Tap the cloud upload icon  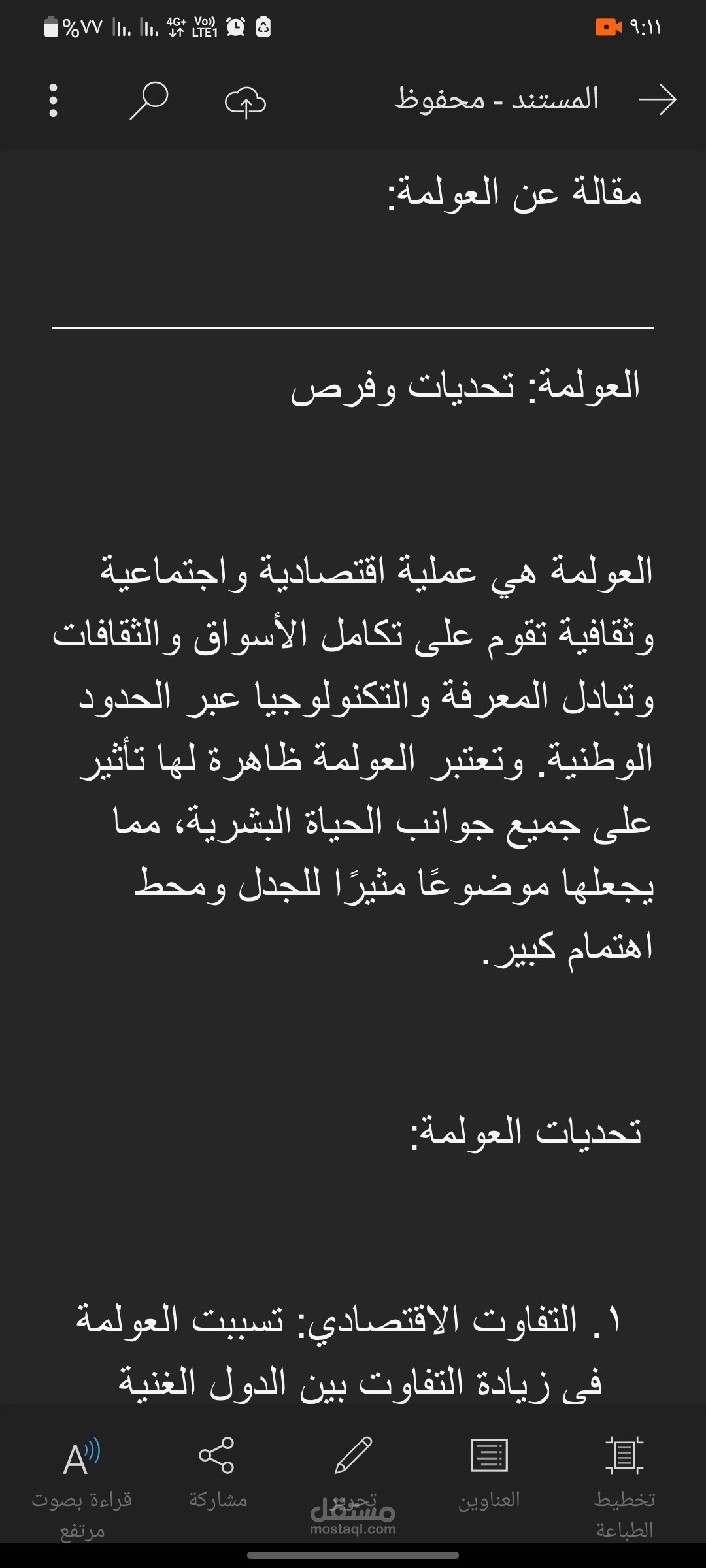click(x=245, y=101)
